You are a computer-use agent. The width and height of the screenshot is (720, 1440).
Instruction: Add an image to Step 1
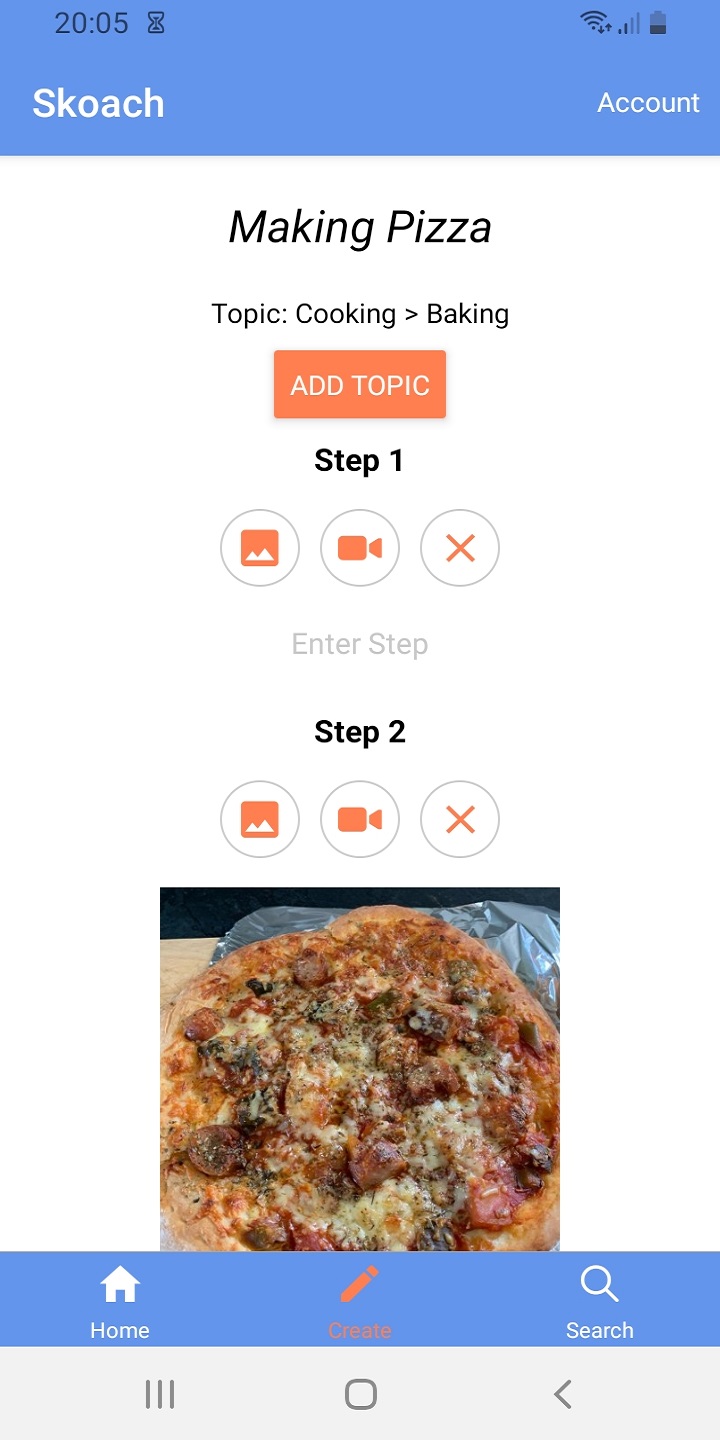coord(260,548)
